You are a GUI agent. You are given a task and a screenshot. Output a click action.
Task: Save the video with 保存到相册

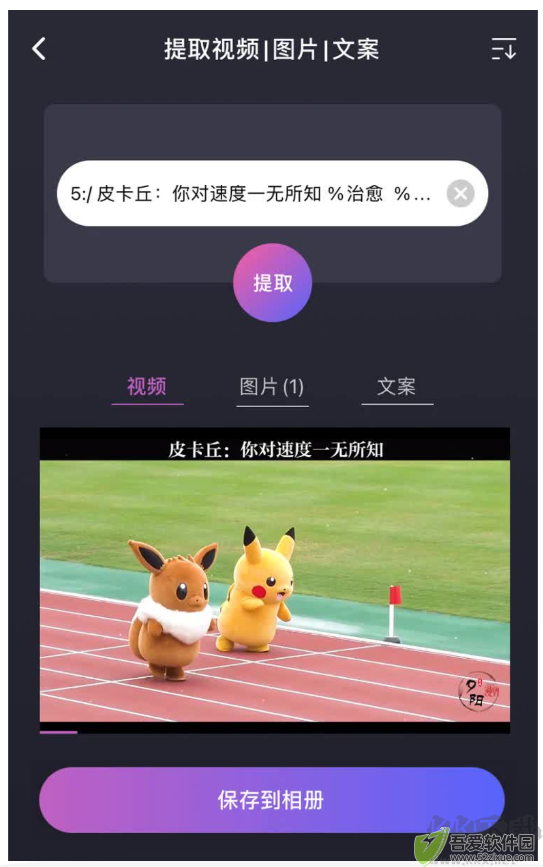point(272,800)
